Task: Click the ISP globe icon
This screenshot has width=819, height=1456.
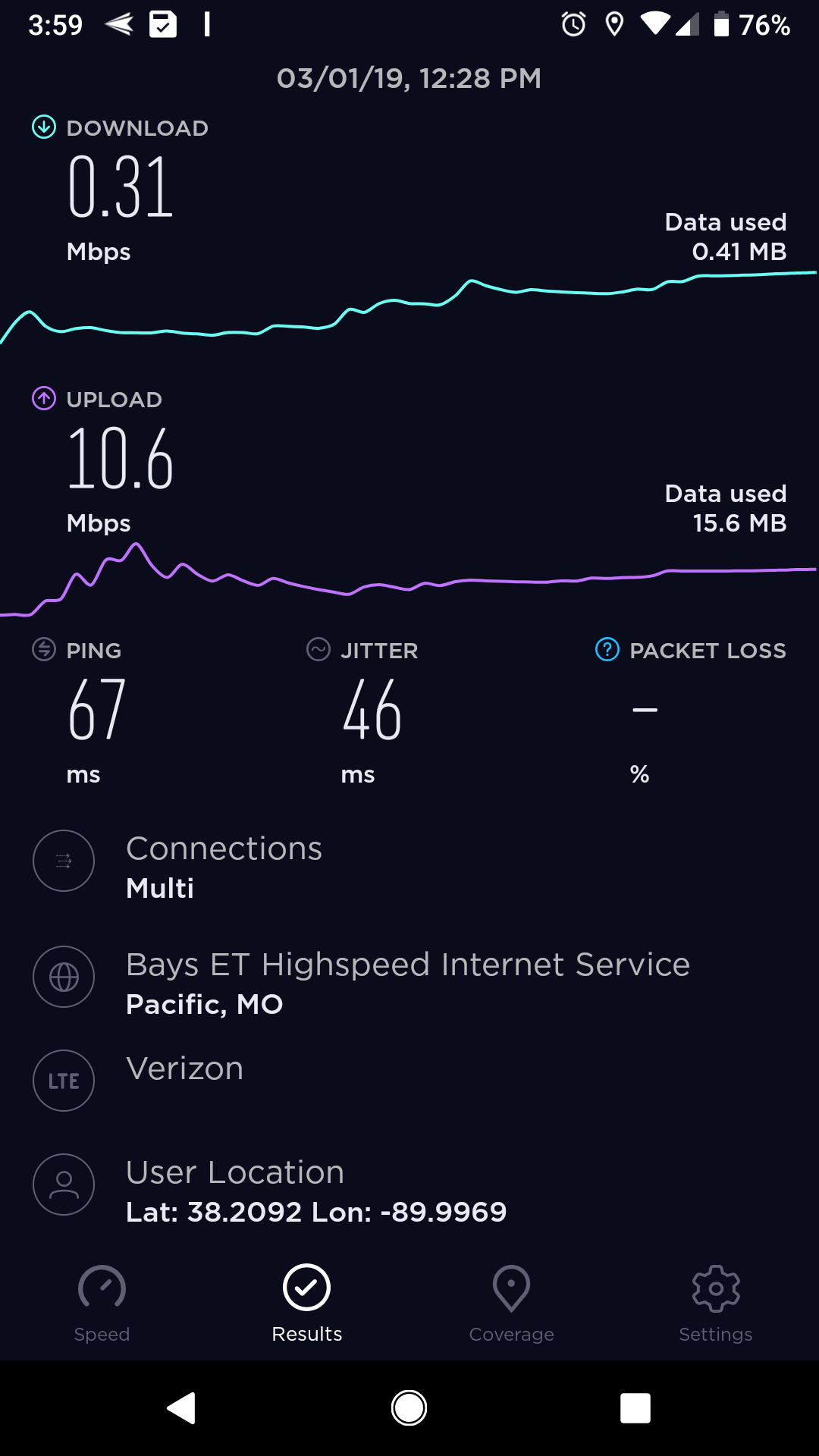Action: coord(64,977)
